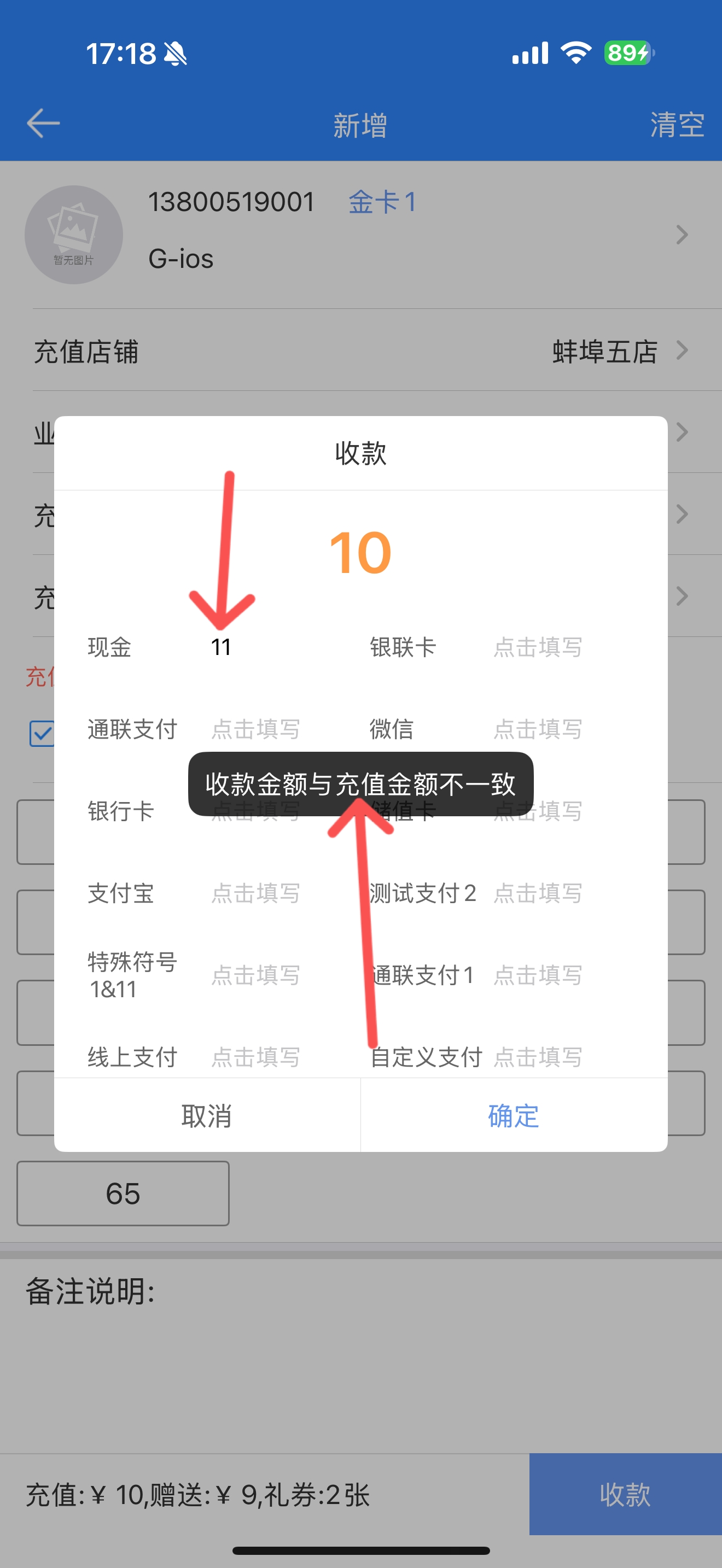Tap 确定 to confirm the payment
Image resolution: width=722 pixels, height=1568 pixels.
(x=513, y=1115)
